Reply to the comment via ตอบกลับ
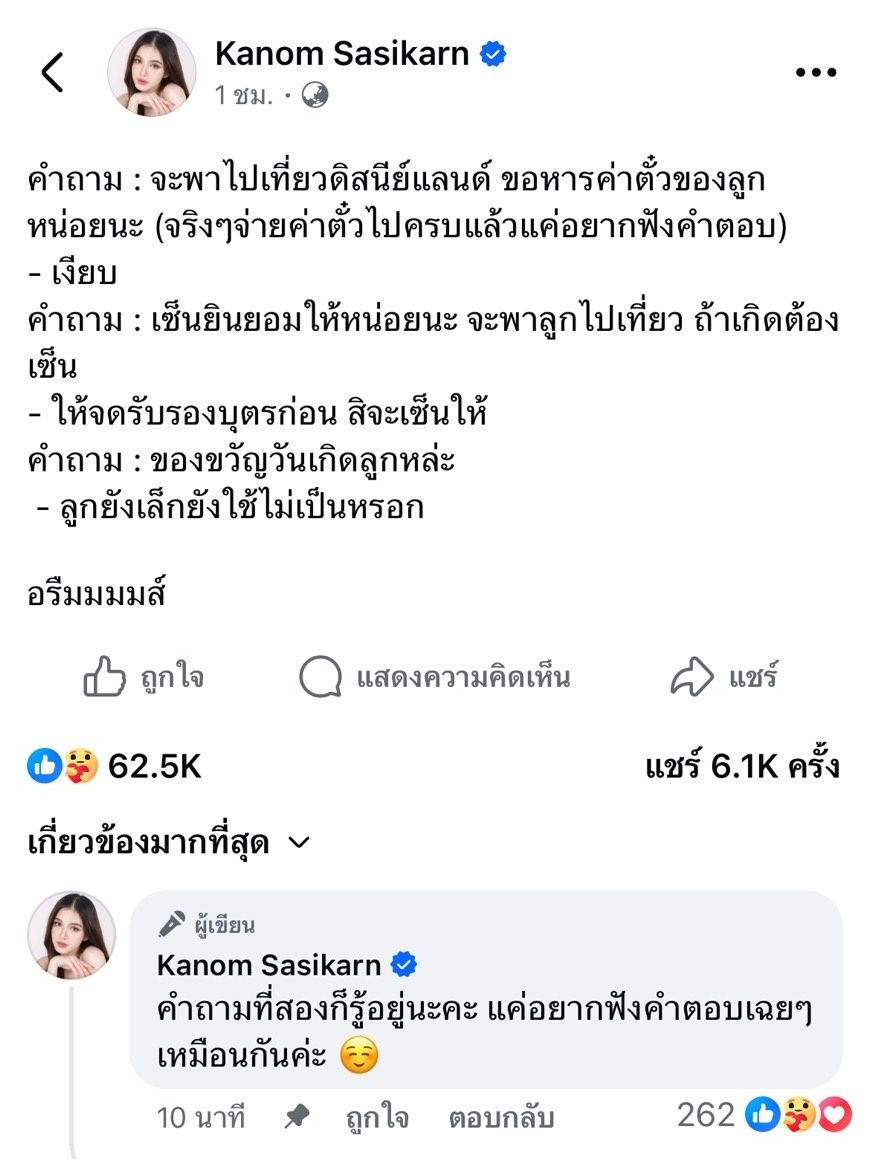This screenshot has height=1159, width=870. (501, 1116)
